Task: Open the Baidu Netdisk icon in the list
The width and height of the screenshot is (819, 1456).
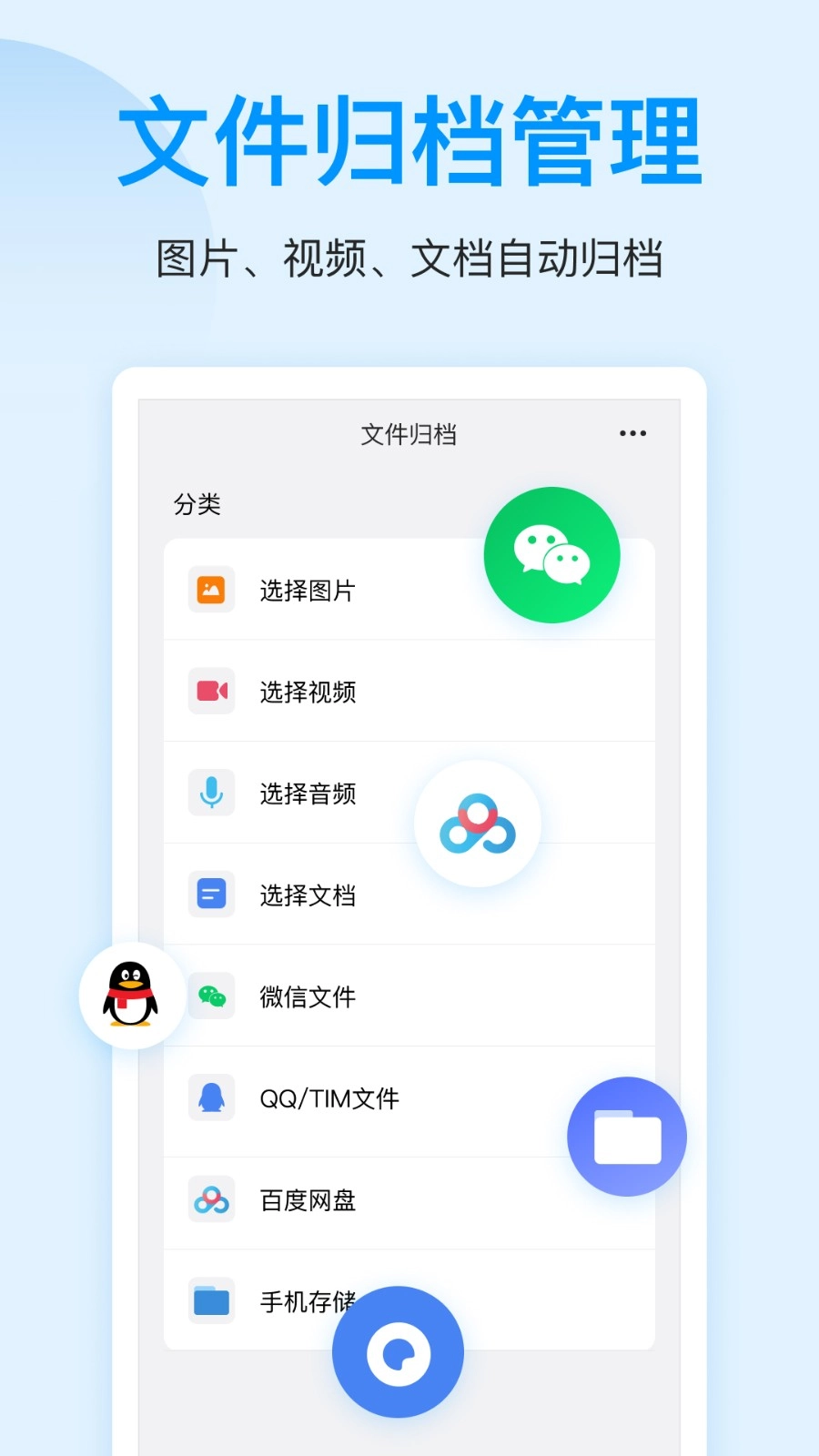Action: click(x=210, y=1199)
